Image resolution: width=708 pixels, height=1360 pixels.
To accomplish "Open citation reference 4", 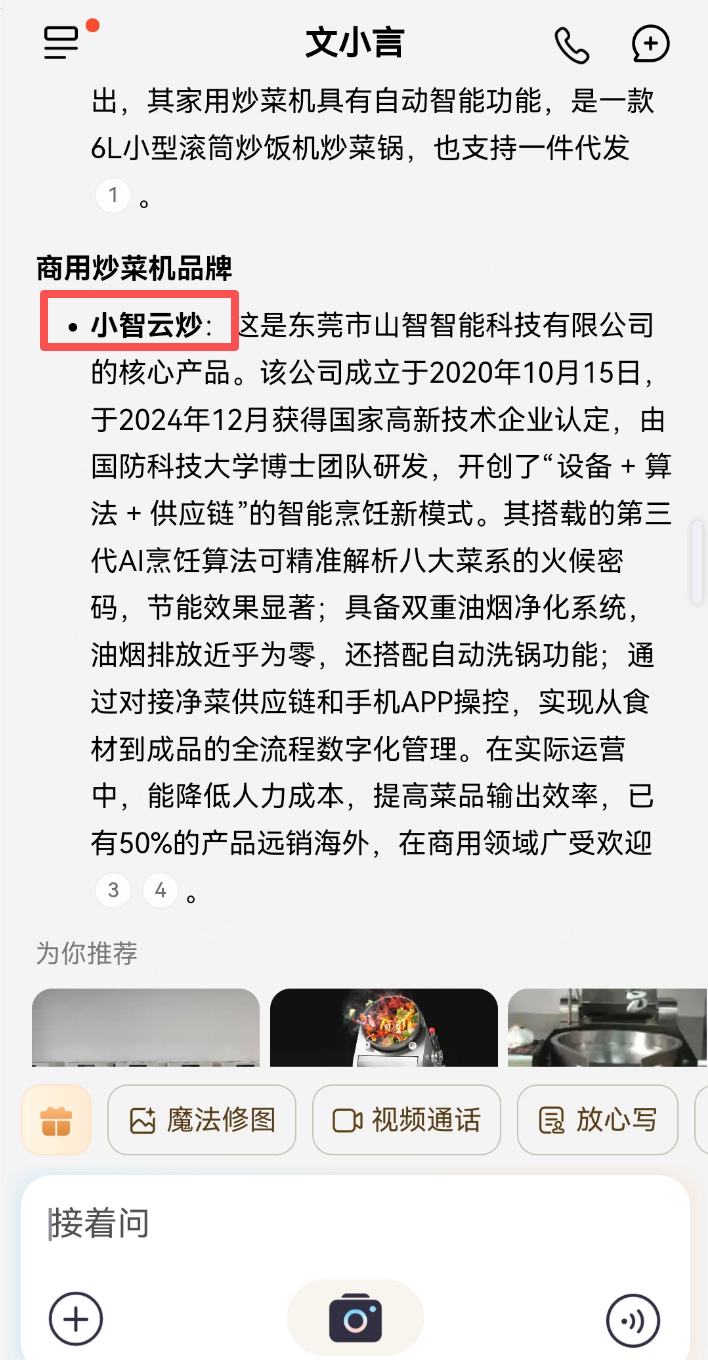I will pos(161,889).
